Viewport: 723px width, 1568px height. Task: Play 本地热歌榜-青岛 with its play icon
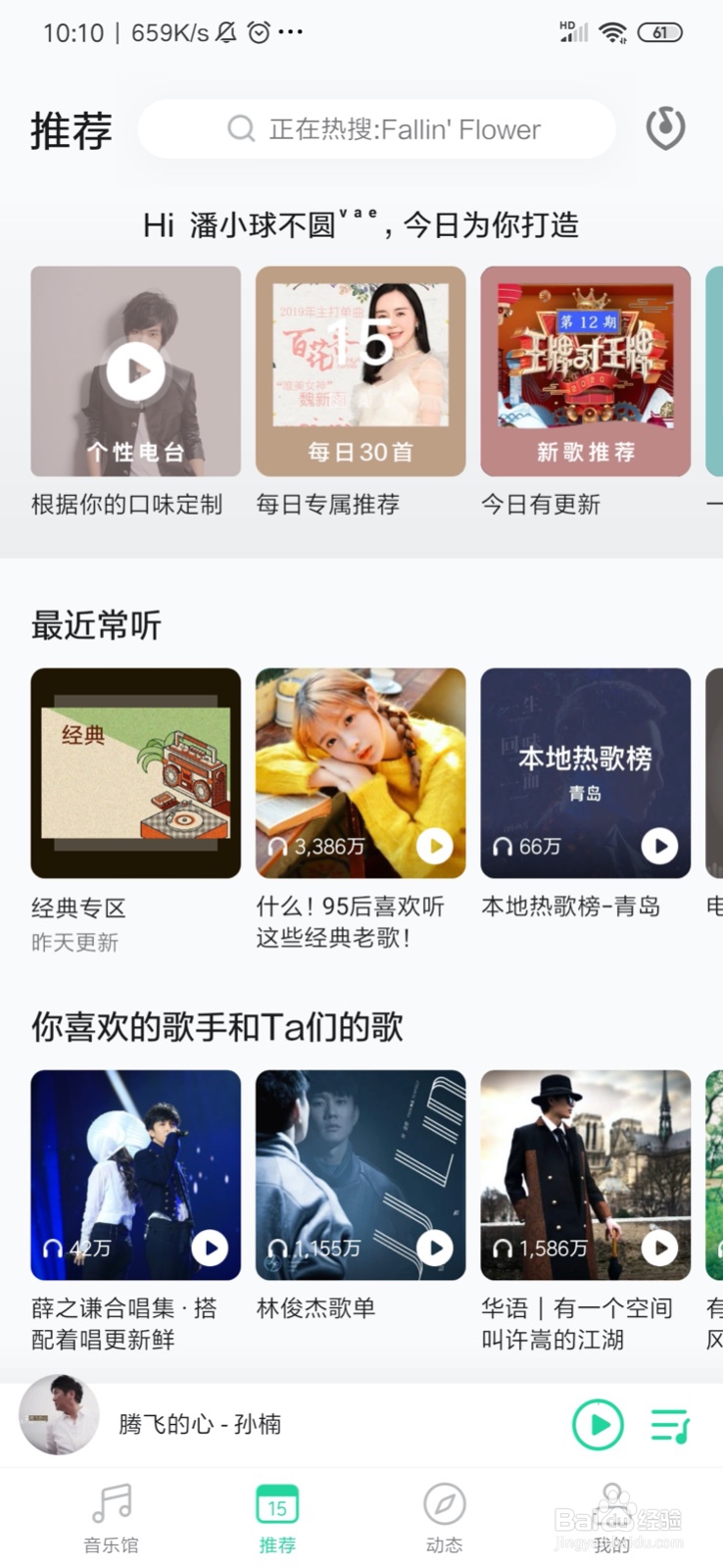point(657,846)
